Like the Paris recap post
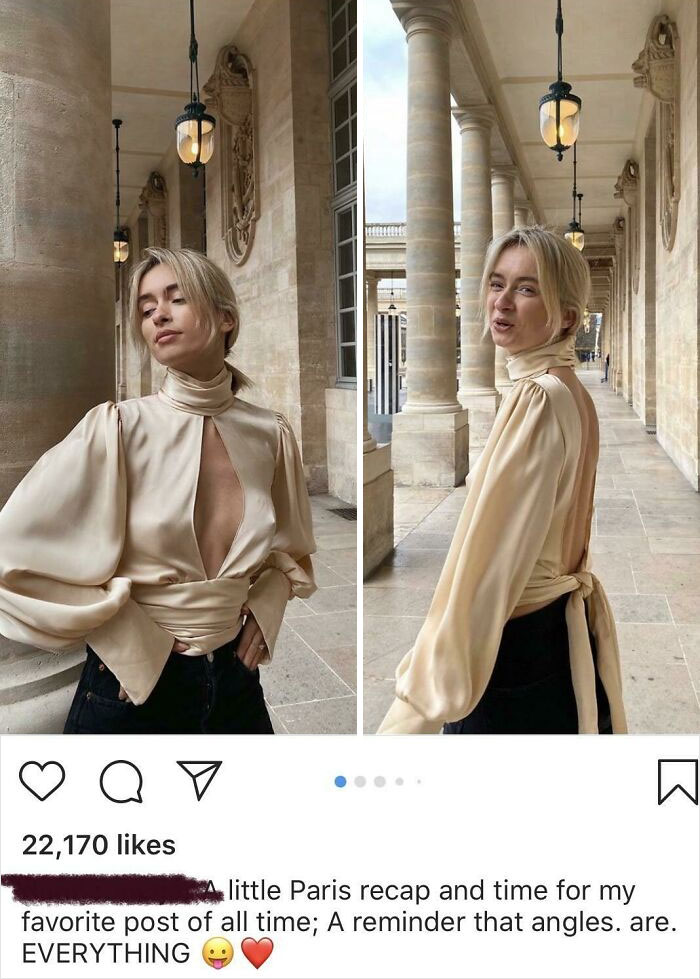 click(41, 781)
